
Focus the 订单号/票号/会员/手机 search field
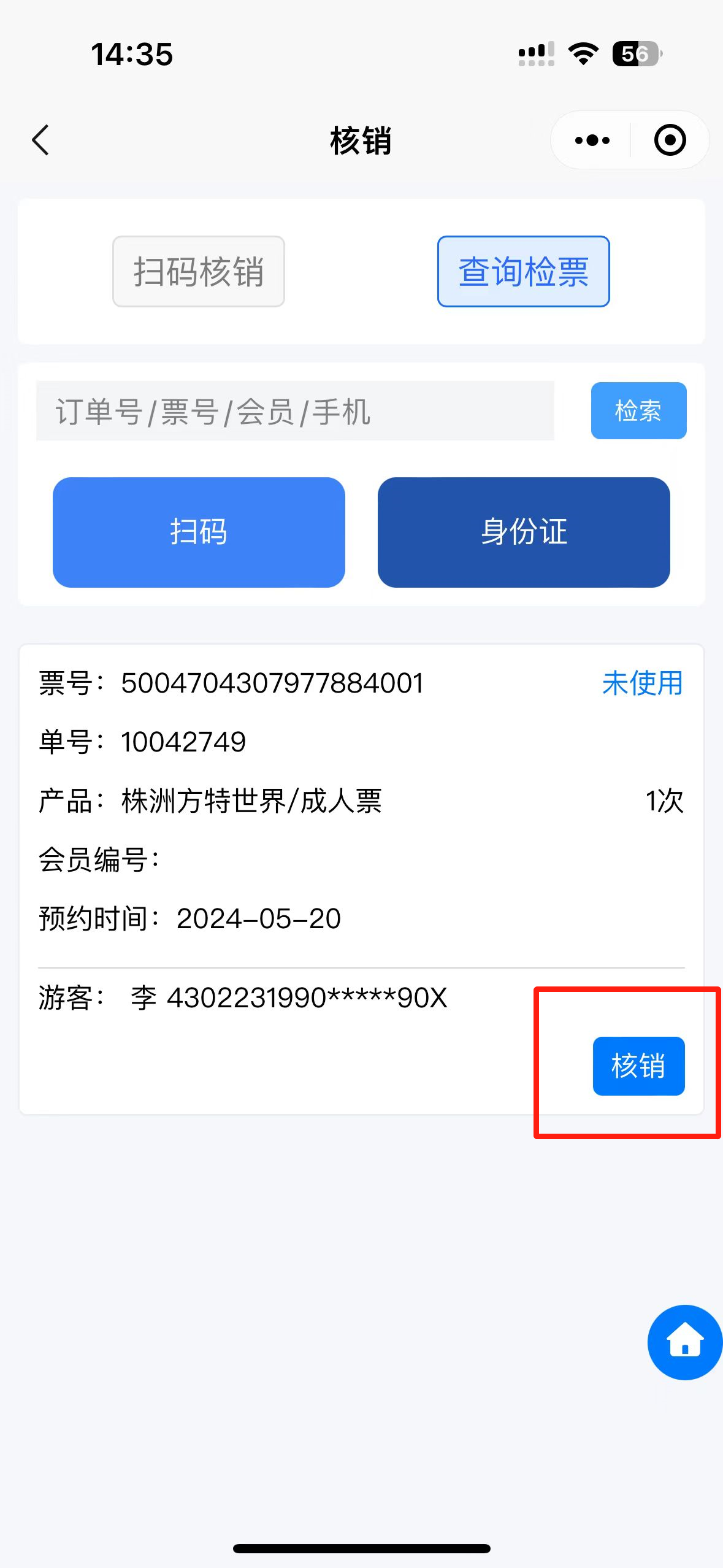(295, 411)
